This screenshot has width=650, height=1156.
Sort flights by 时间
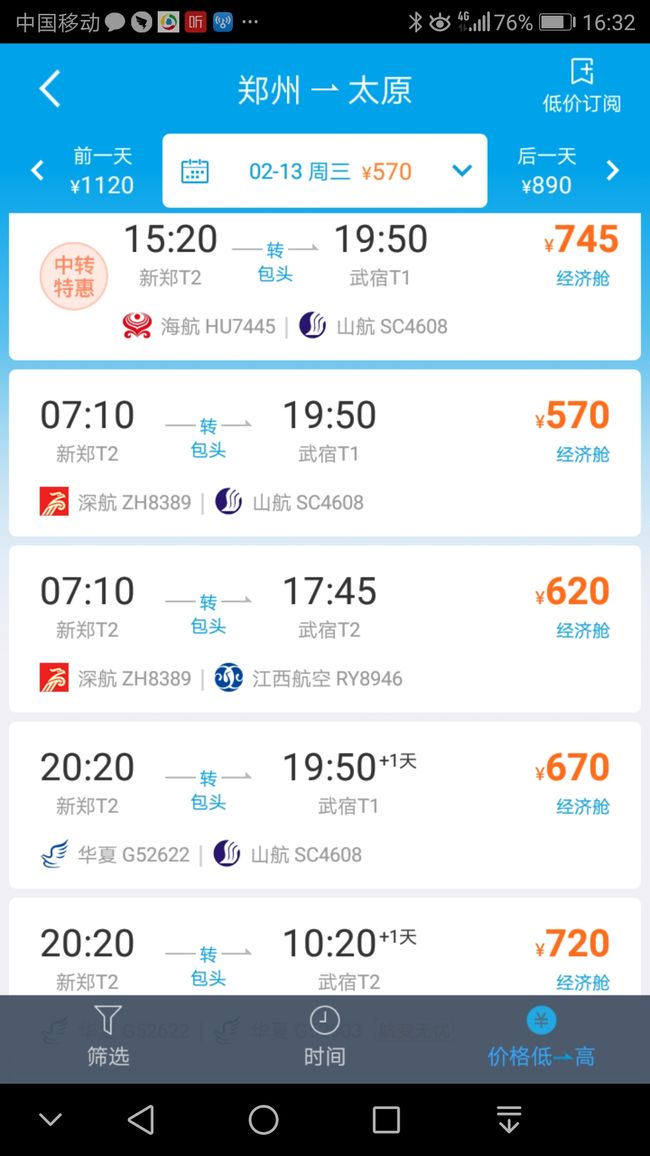pyautogui.click(x=324, y=1038)
